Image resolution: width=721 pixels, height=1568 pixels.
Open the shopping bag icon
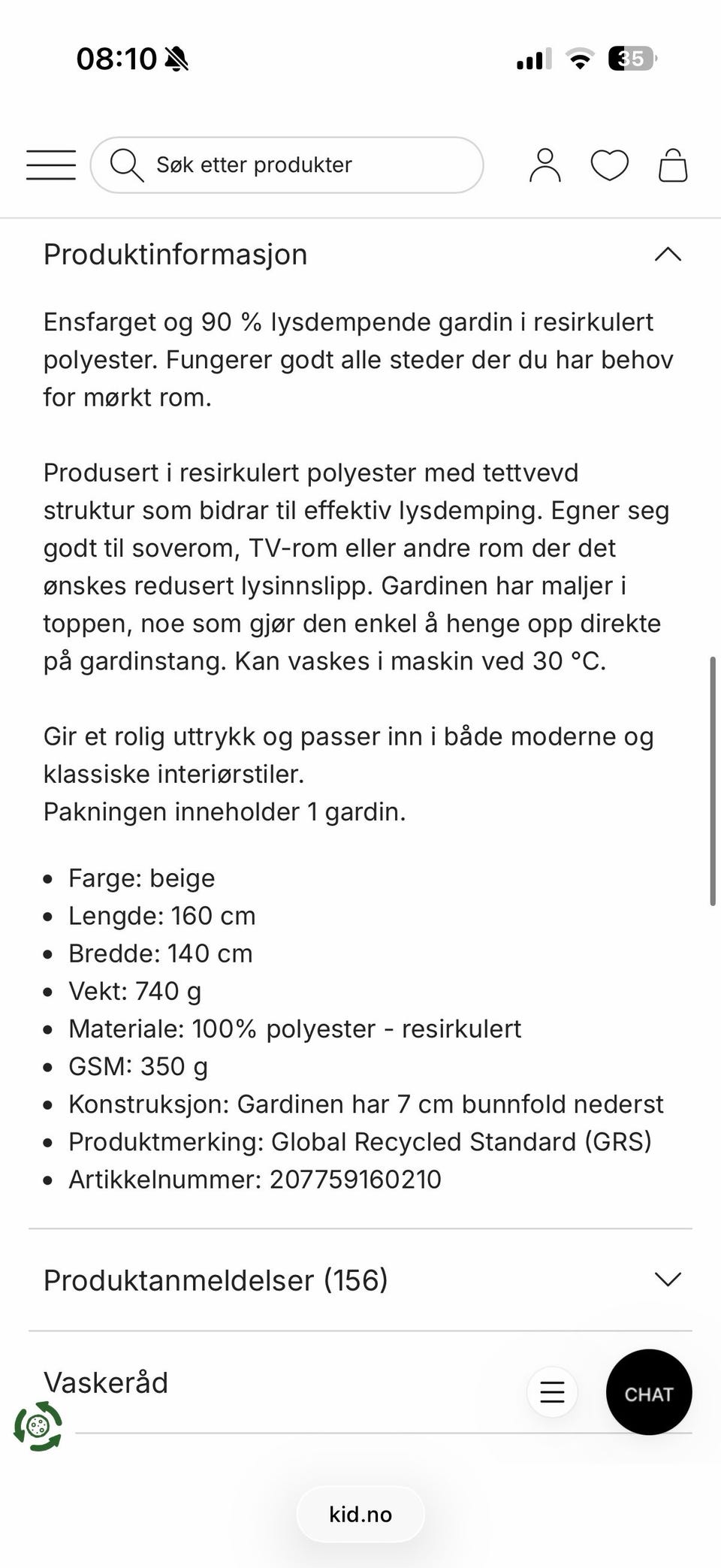coord(673,165)
